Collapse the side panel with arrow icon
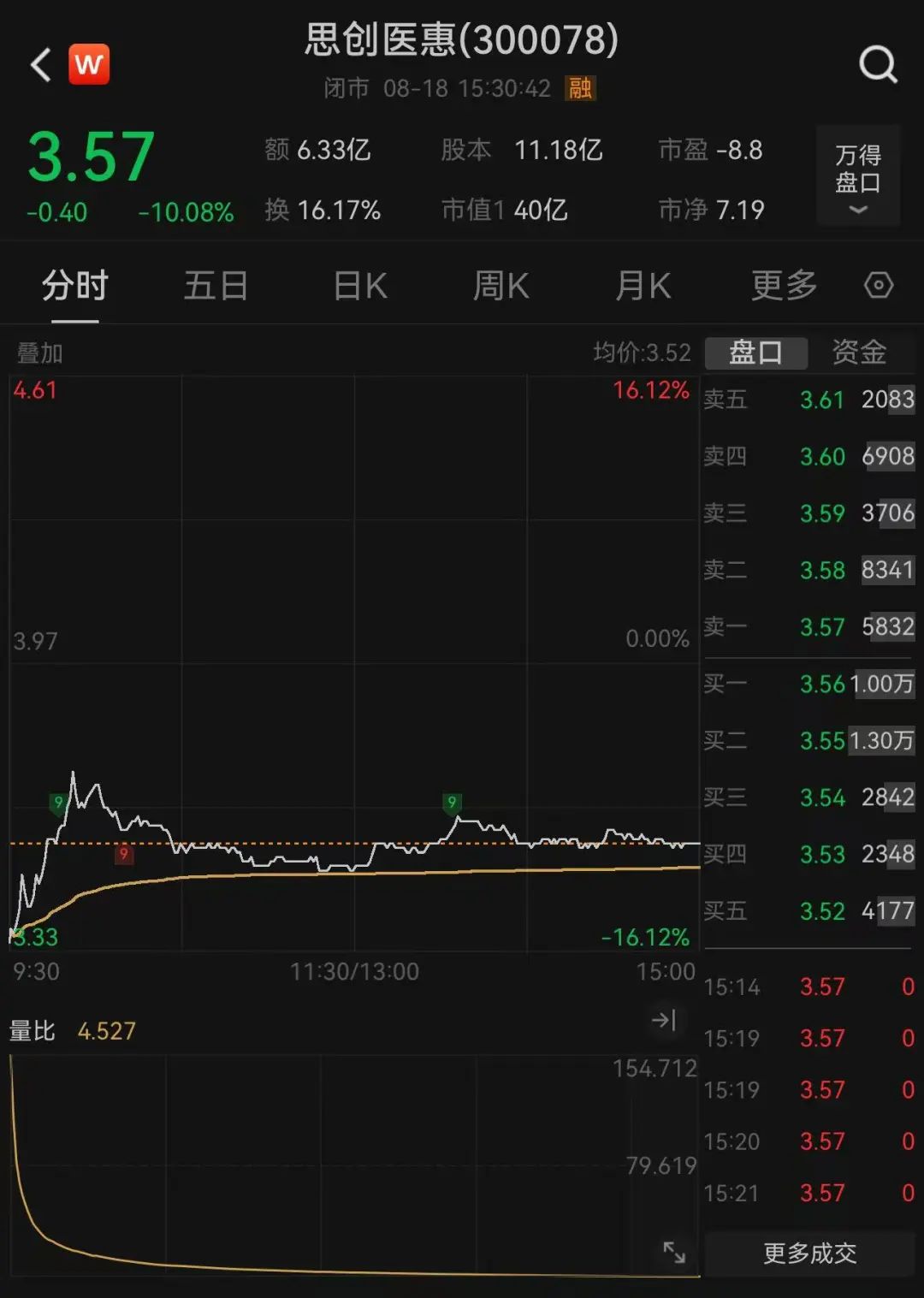Screen dimensions: 924x1298 tap(664, 1020)
